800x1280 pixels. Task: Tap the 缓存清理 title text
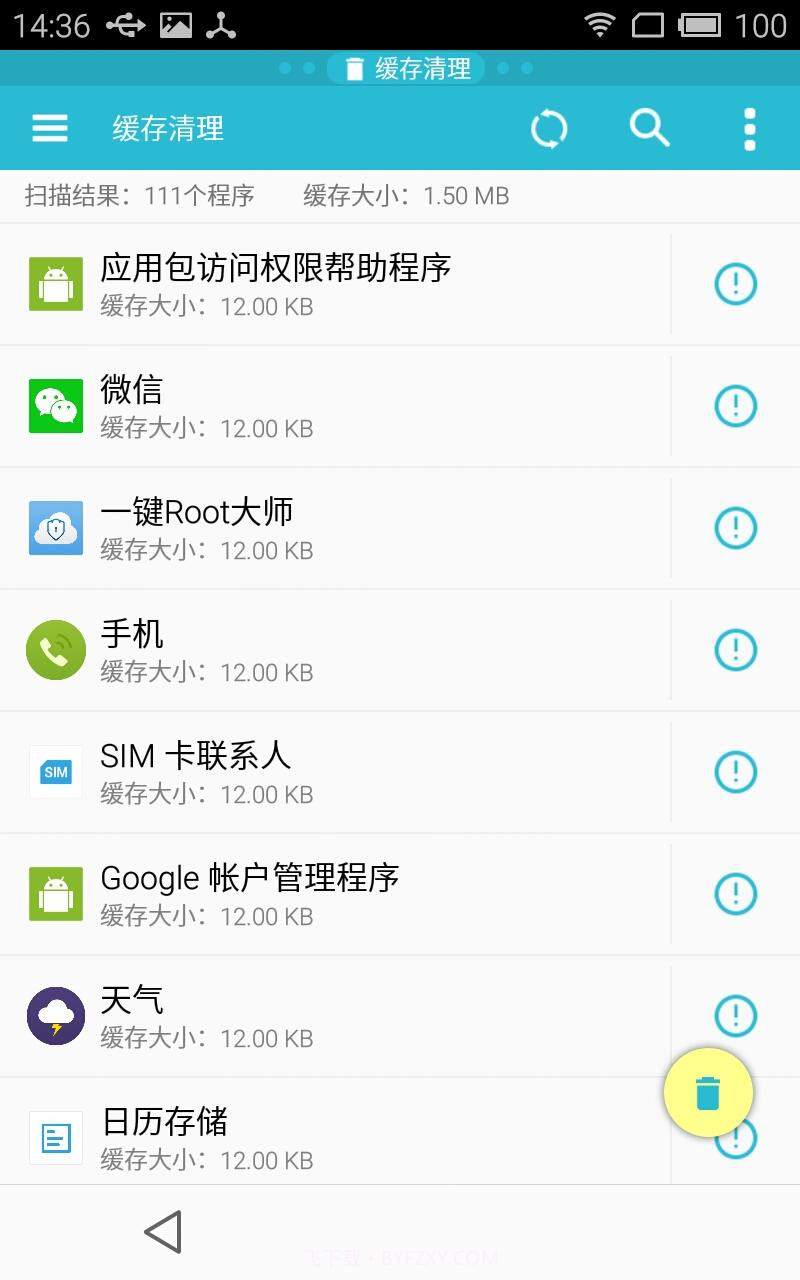tap(168, 128)
